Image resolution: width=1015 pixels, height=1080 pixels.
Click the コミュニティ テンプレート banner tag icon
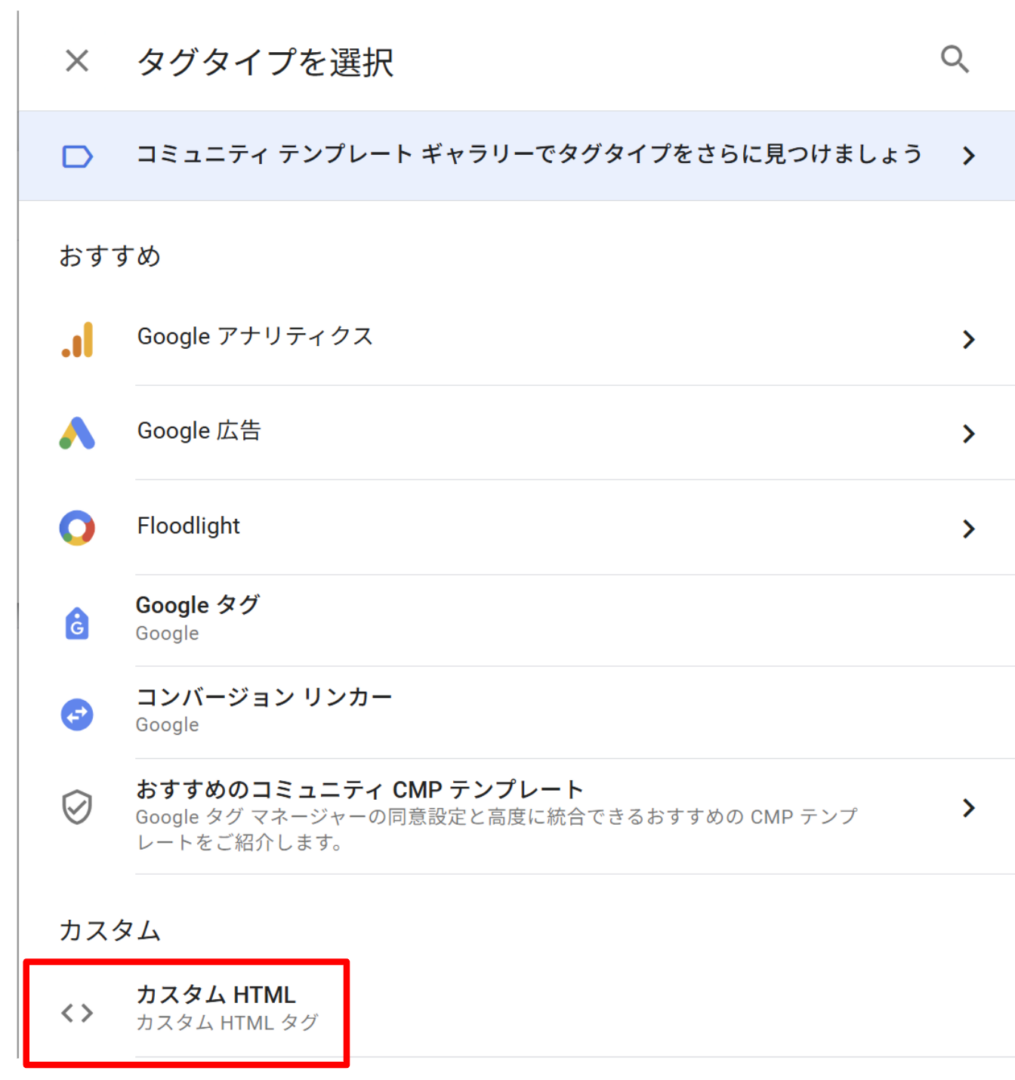(76, 156)
